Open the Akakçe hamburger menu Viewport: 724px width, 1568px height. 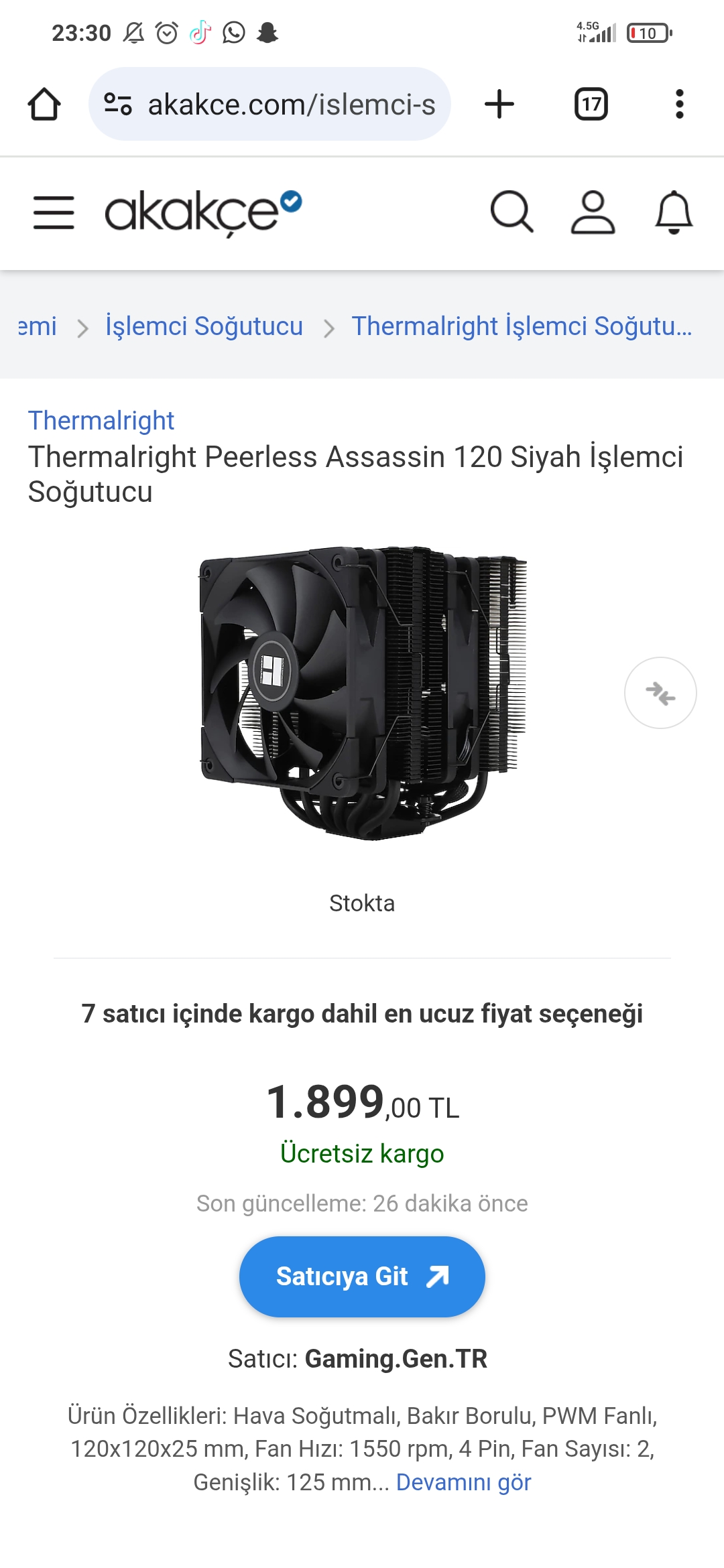coord(54,213)
